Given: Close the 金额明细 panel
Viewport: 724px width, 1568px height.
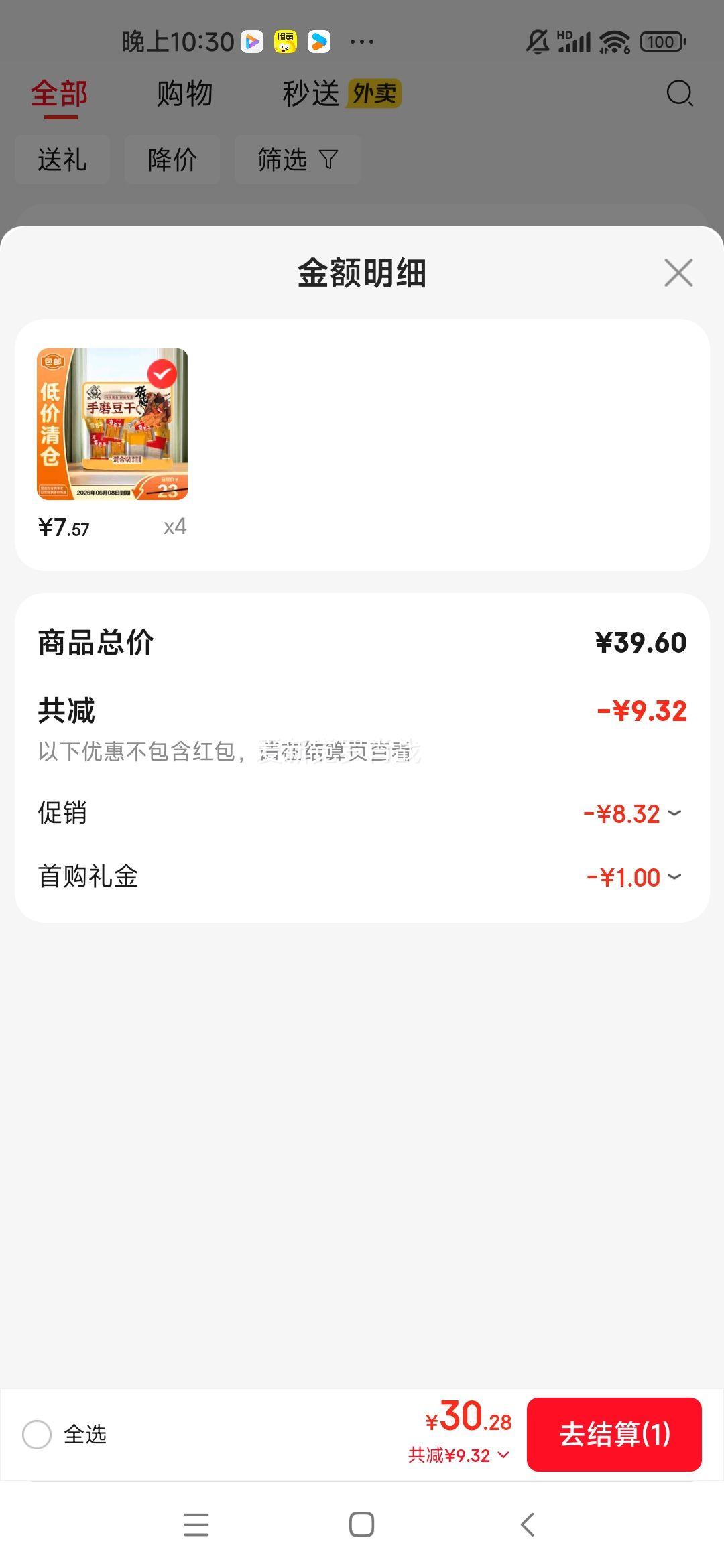Looking at the screenshot, I should [678, 273].
